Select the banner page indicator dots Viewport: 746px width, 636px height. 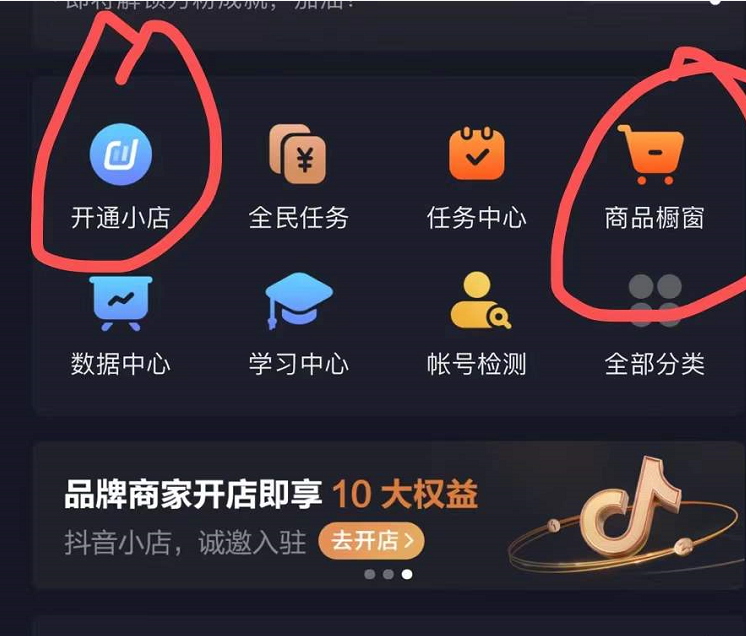388,574
